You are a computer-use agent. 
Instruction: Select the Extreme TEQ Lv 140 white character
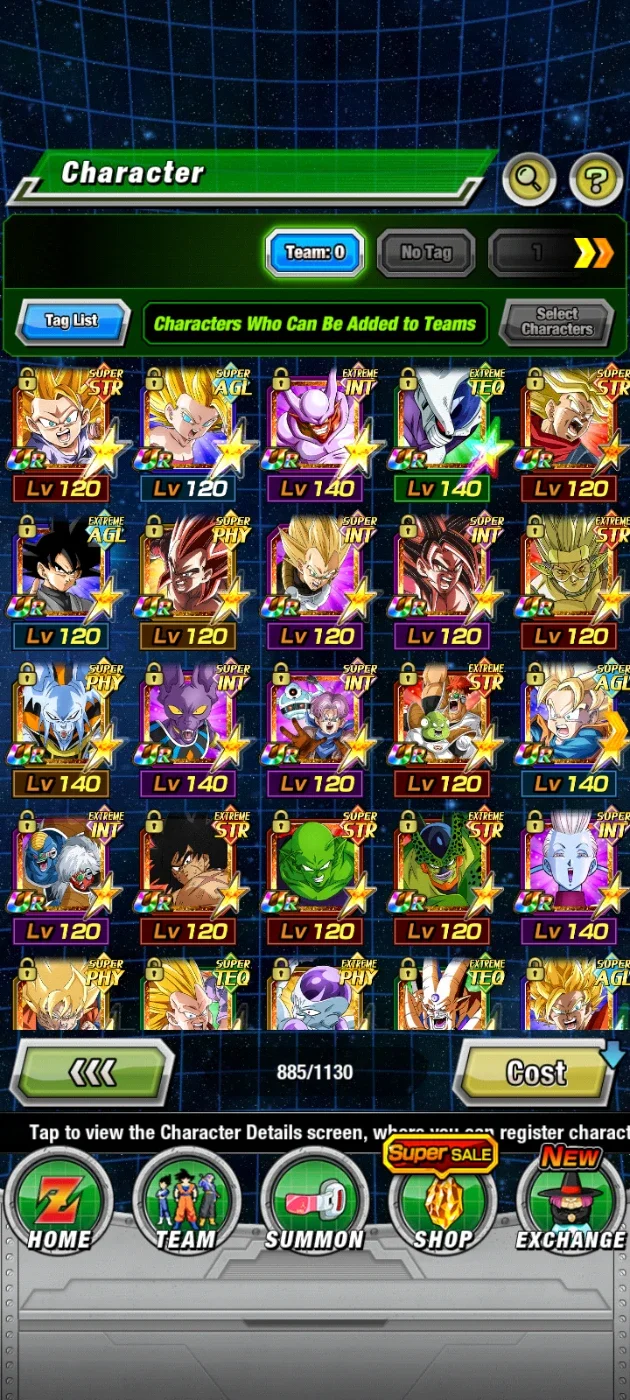click(x=445, y=435)
